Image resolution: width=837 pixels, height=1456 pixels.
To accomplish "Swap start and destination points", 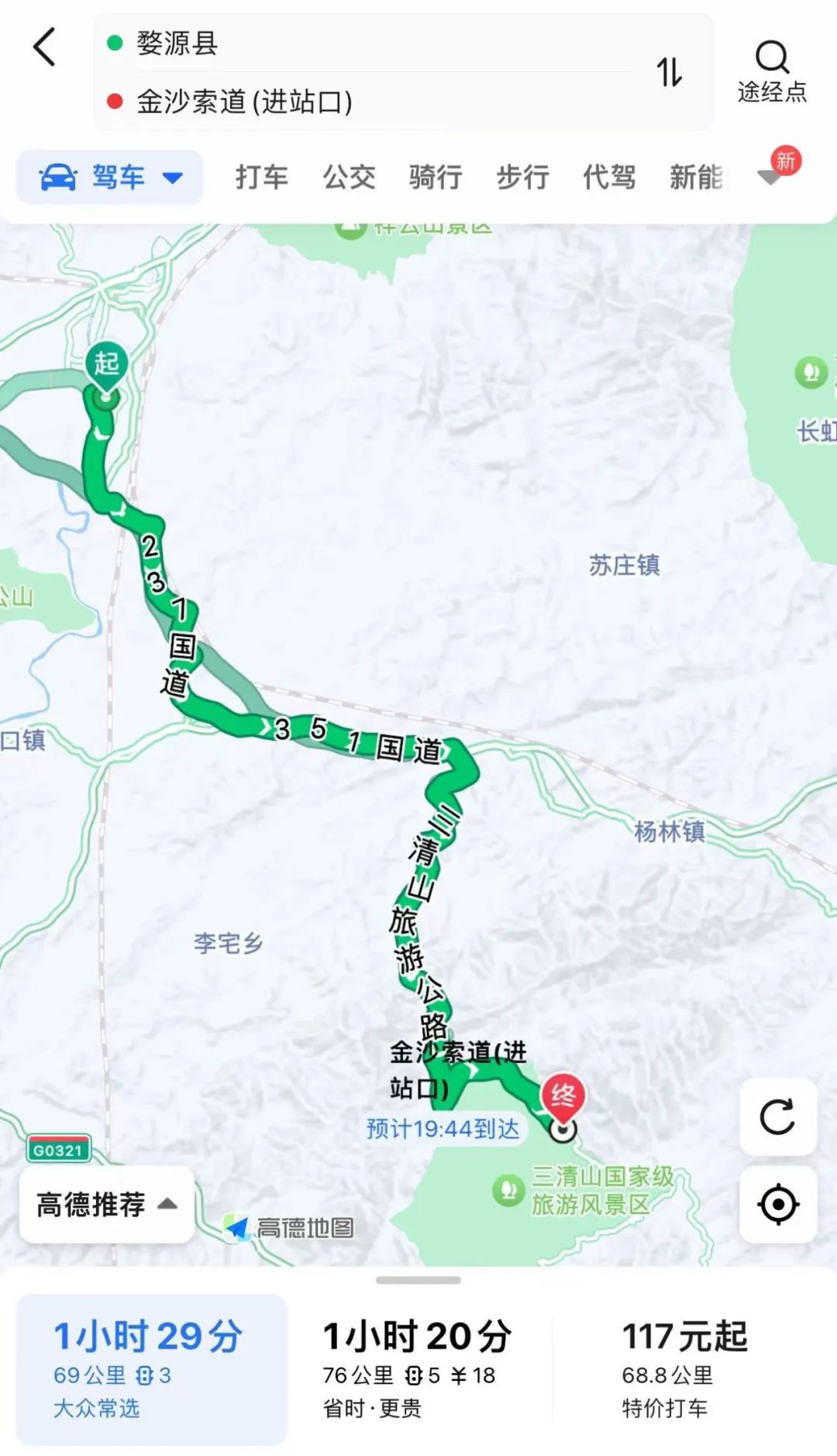I will coord(669,72).
